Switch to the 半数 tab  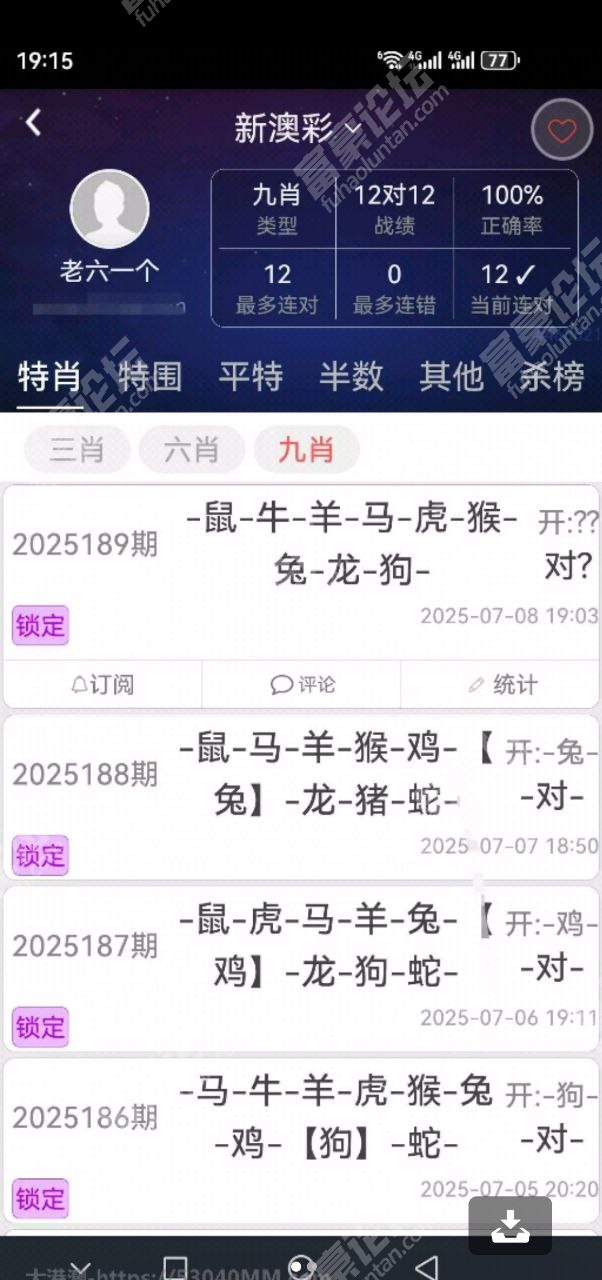point(351,377)
